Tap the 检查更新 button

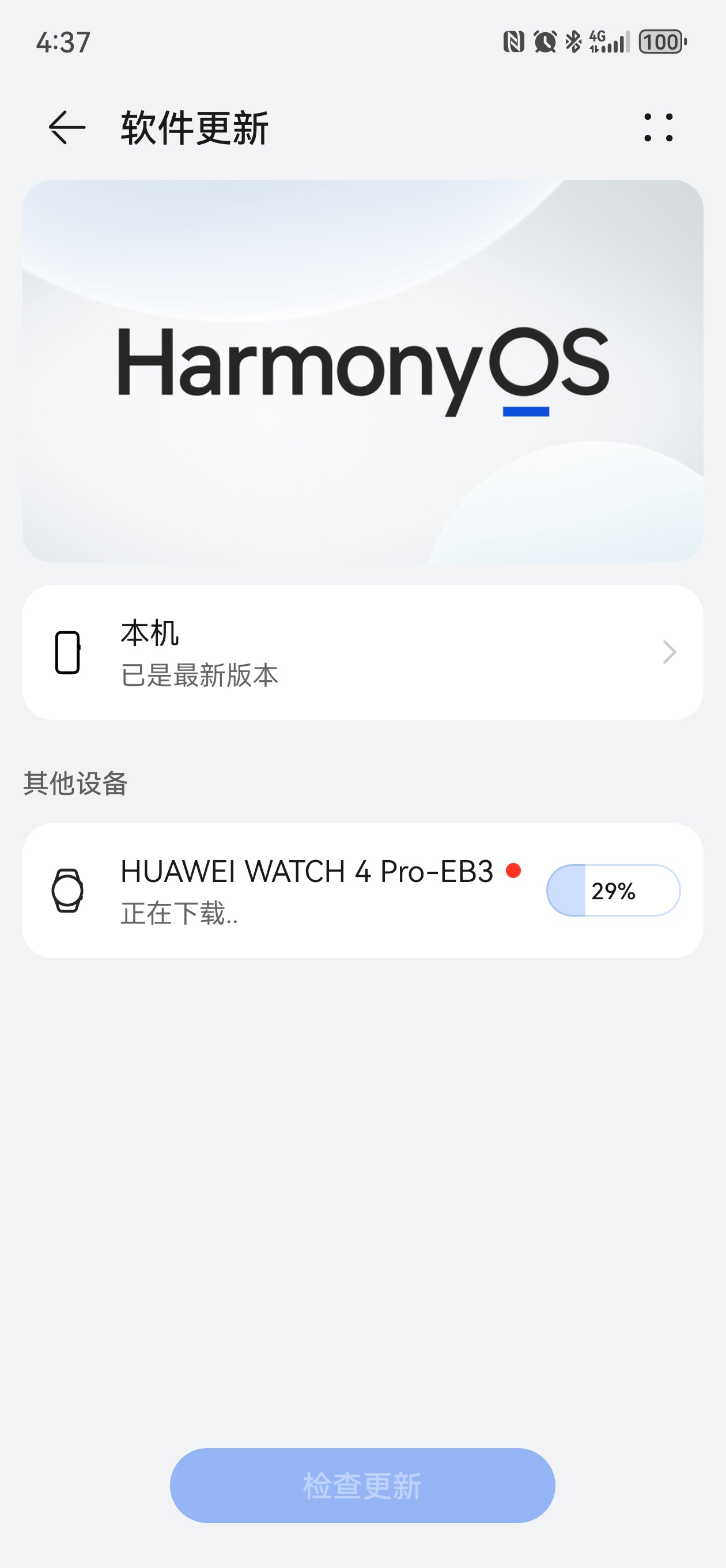pyautogui.click(x=362, y=1485)
